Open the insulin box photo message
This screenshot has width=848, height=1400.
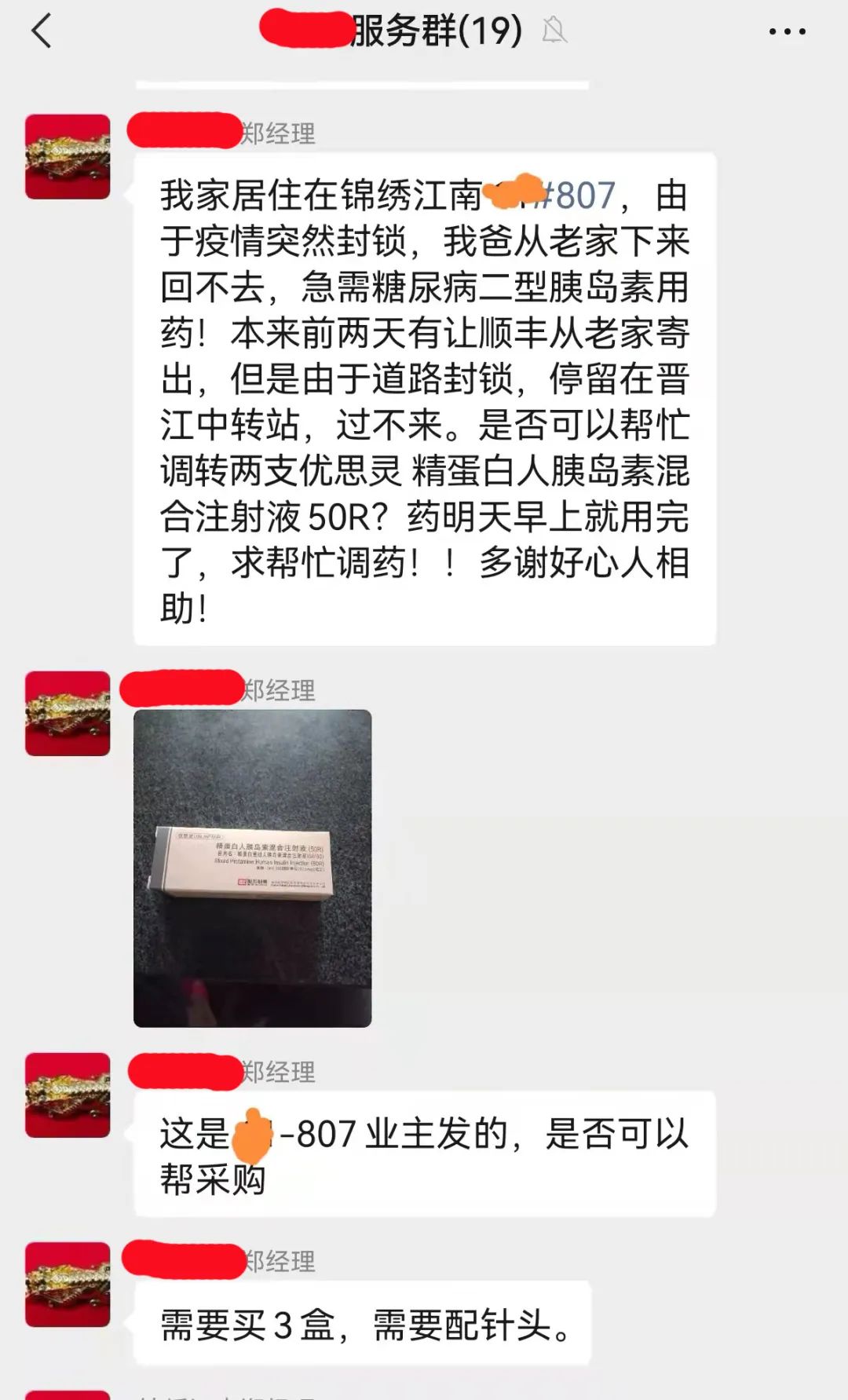[252, 868]
